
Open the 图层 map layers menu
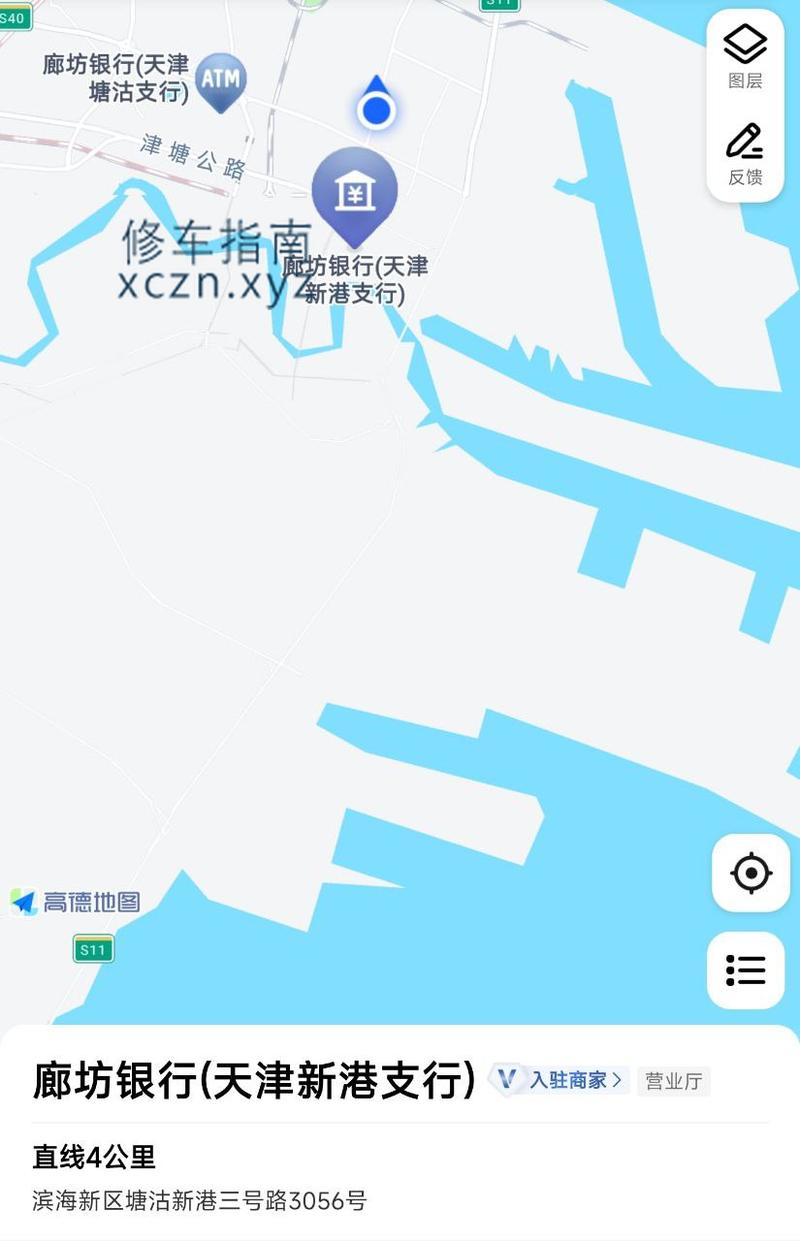(745, 56)
